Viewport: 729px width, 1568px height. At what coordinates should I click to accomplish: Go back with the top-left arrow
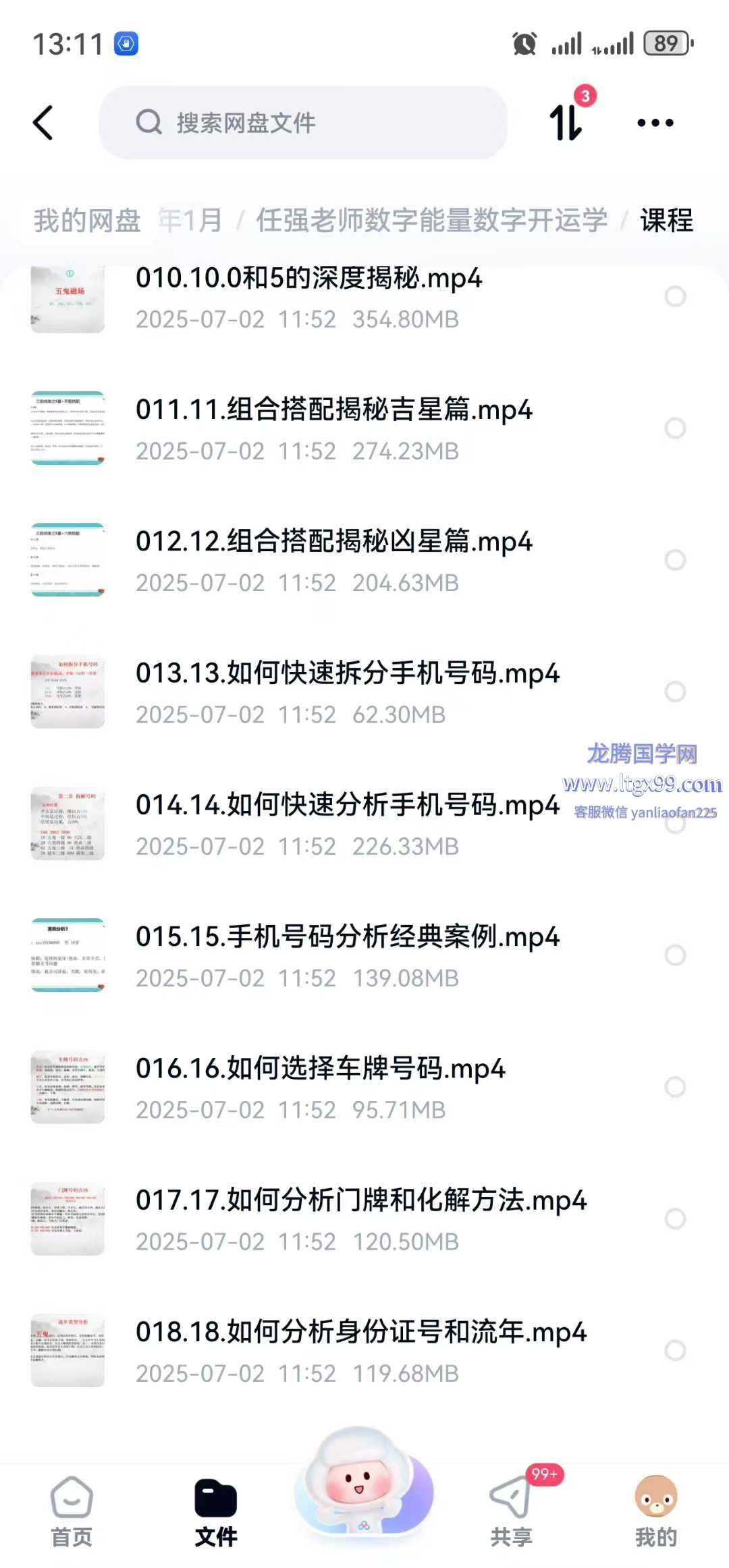click(43, 123)
